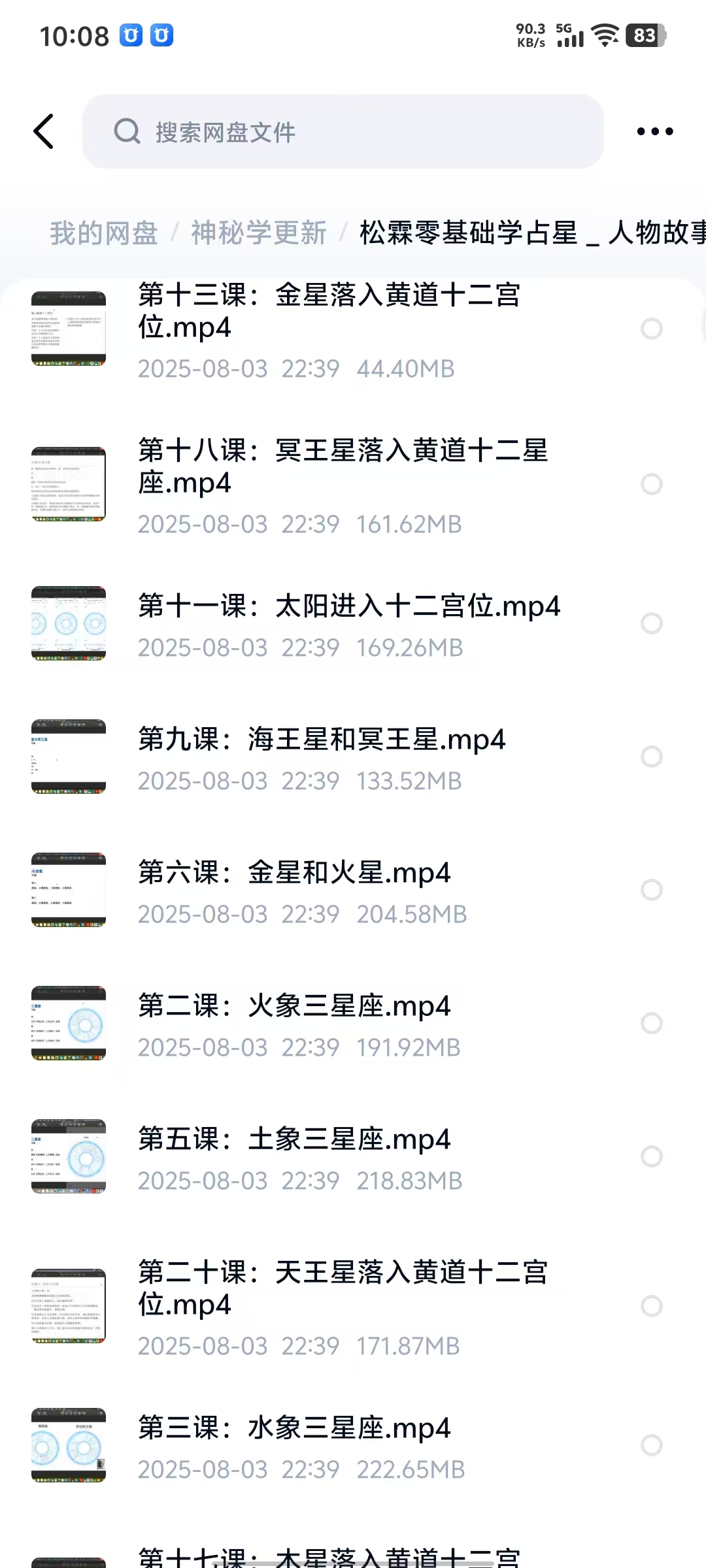Screen dimensions: 706x1568
Task: Jump to the 神秘学更新 folder breadcrumb
Action: [x=259, y=233]
